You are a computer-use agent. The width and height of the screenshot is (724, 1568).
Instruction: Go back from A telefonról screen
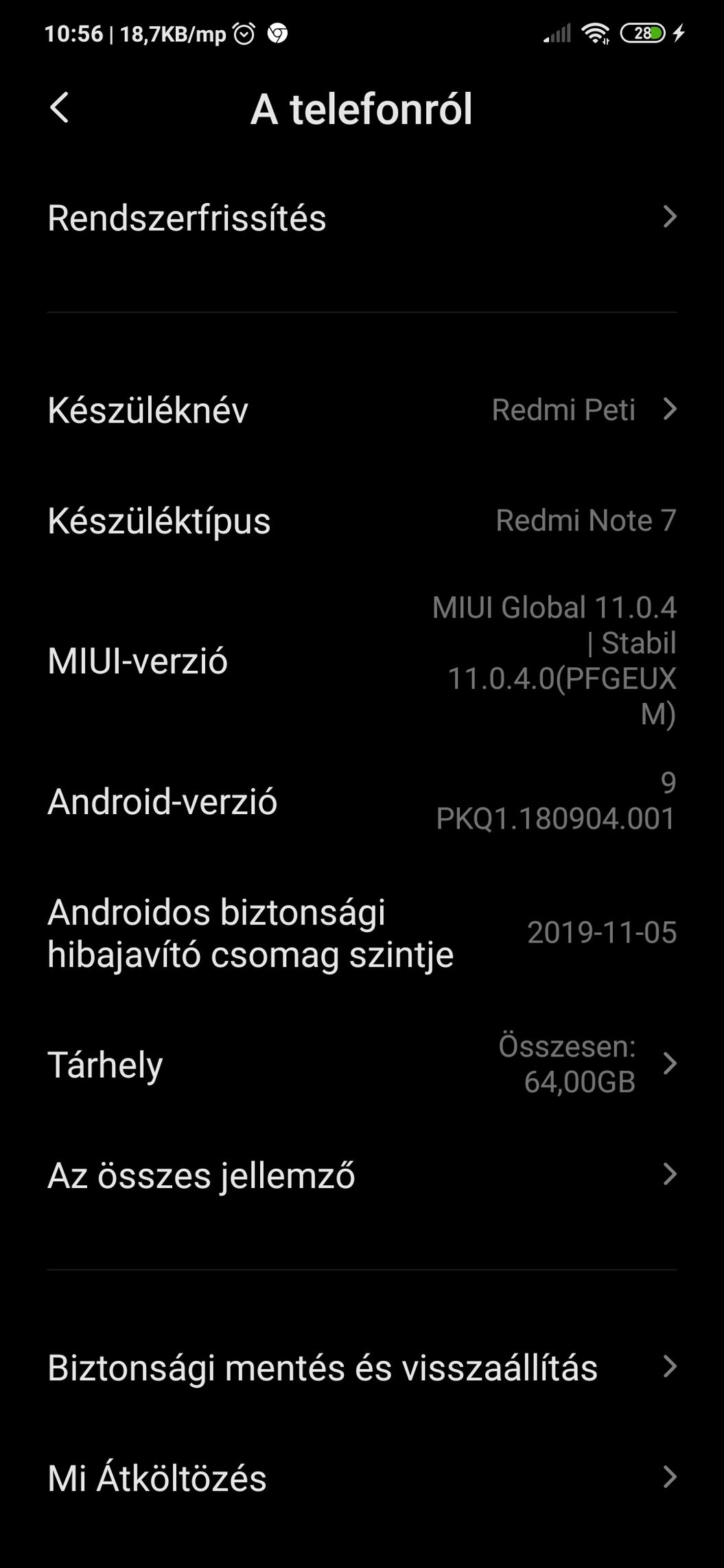tap(60, 108)
